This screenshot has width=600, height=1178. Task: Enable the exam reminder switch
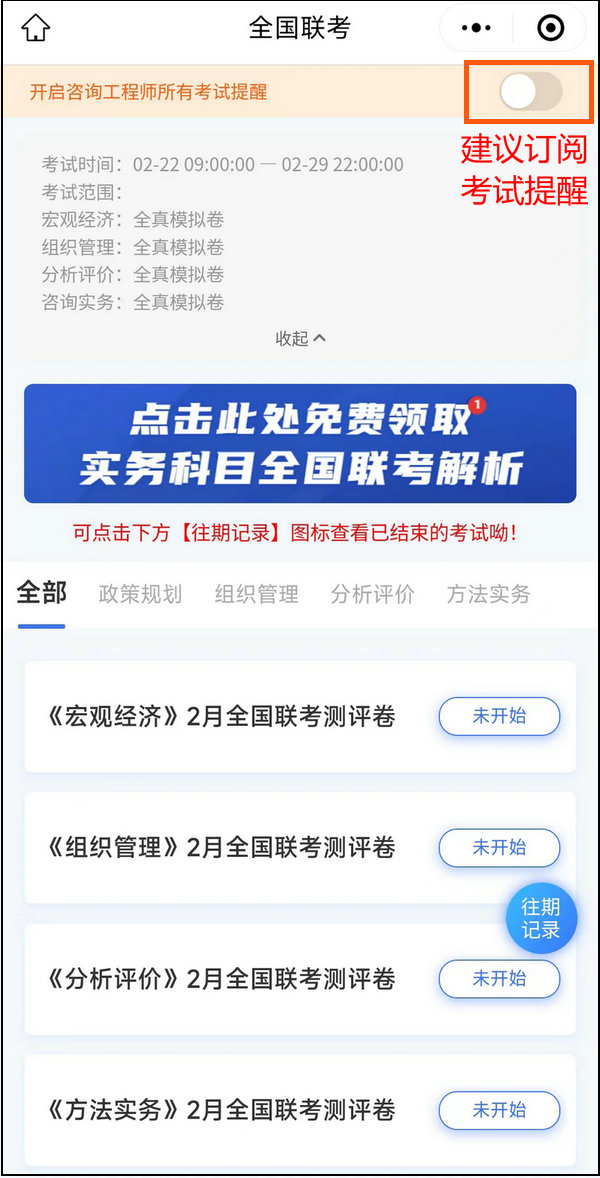pos(530,92)
